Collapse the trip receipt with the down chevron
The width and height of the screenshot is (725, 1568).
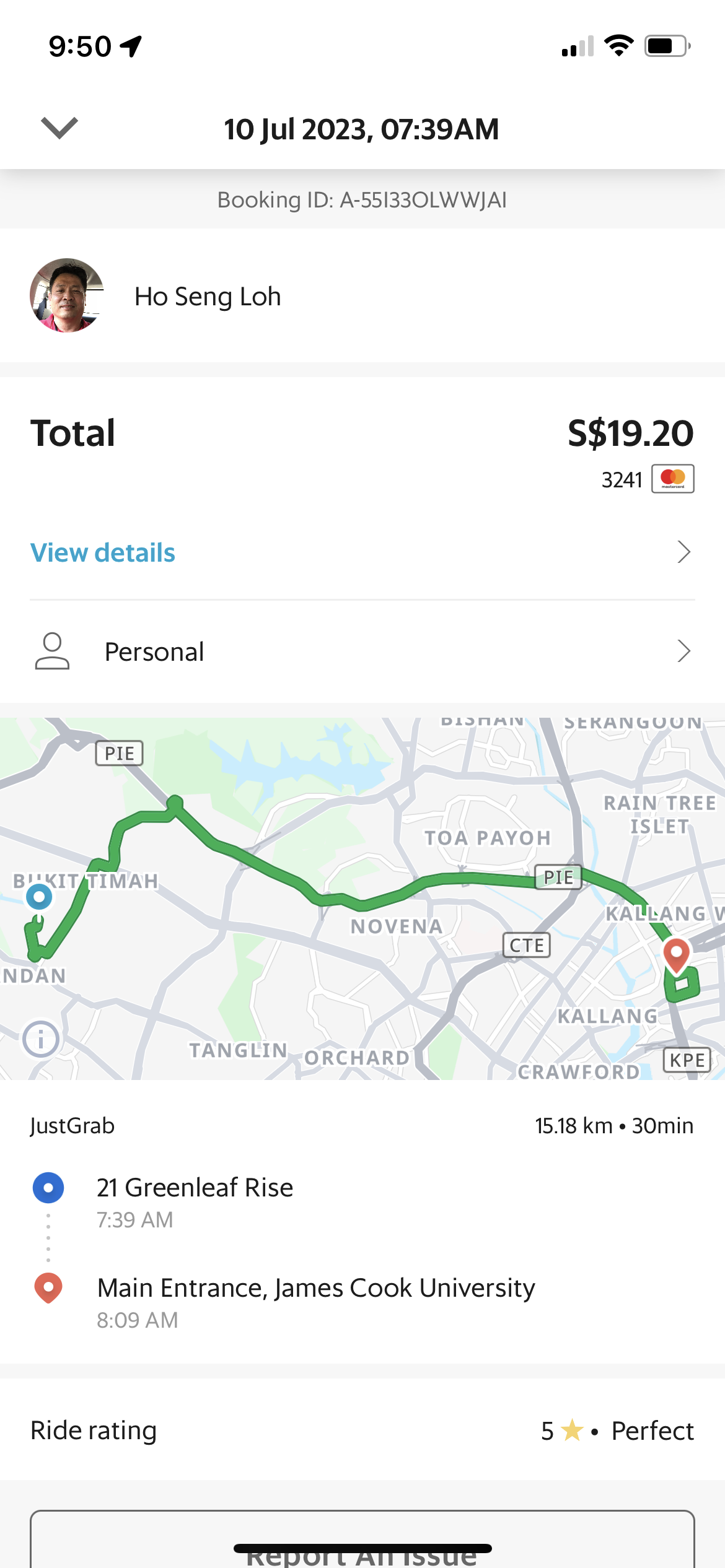pyautogui.click(x=59, y=128)
